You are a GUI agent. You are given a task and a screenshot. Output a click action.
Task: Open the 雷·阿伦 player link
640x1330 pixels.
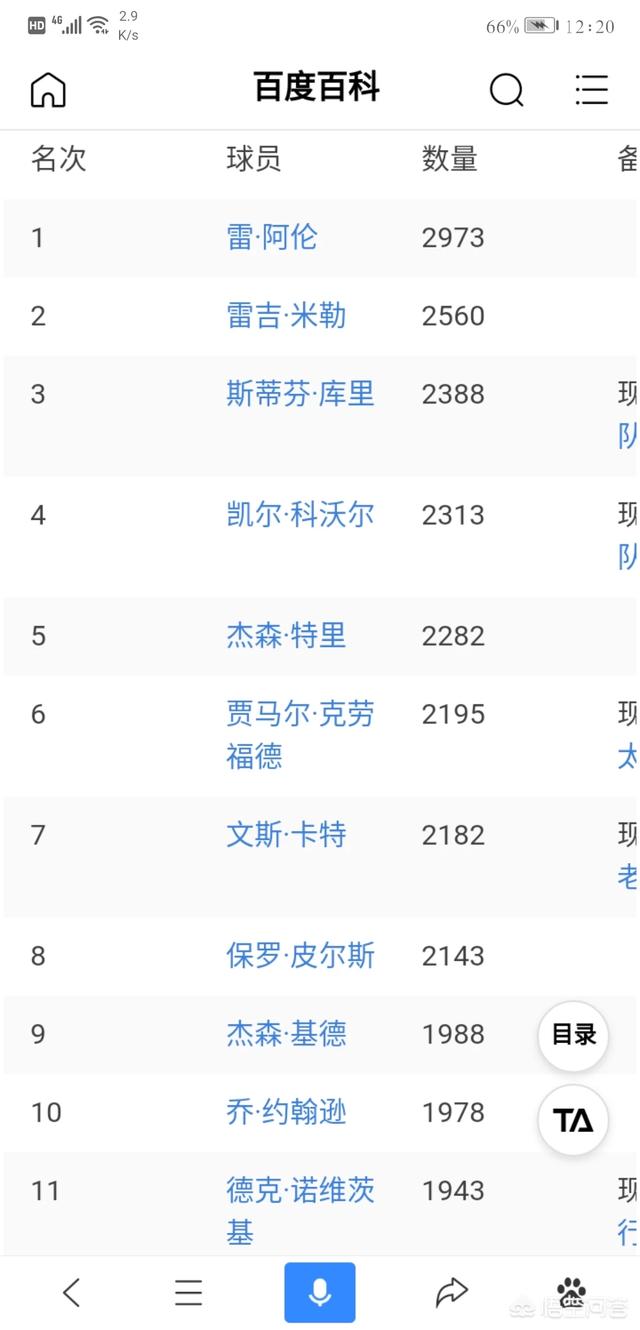pos(272,237)
